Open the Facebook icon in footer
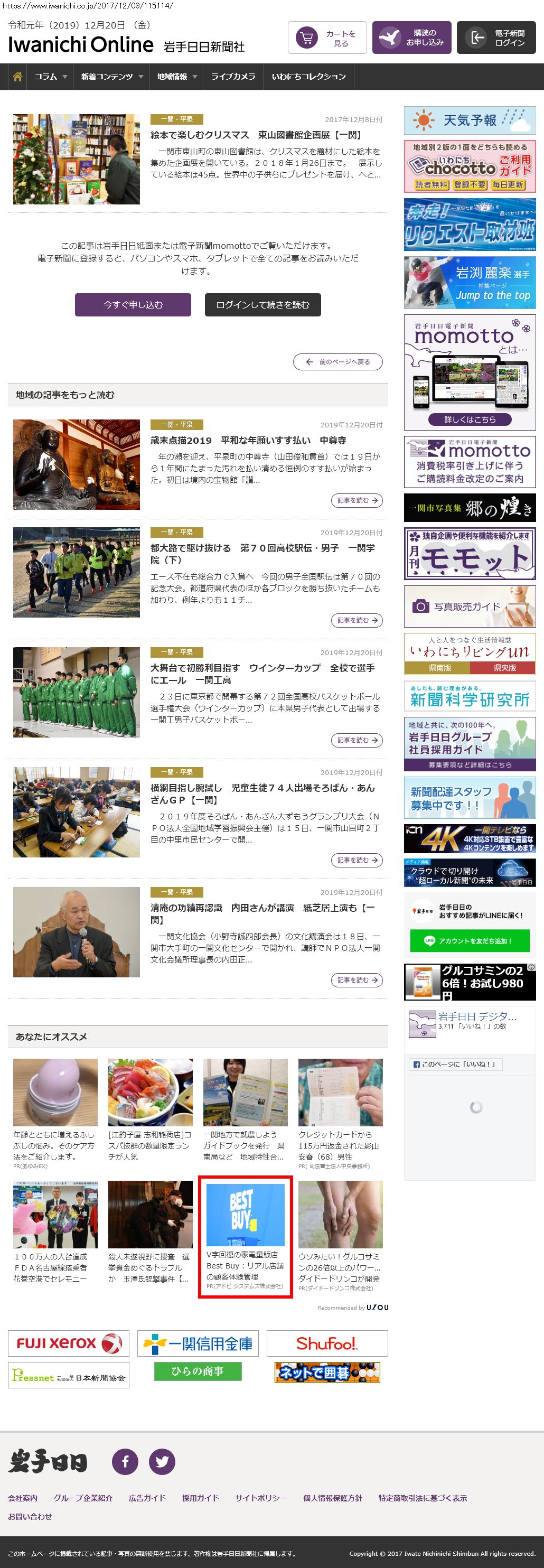544x1568 pixels. tap(125, 1461)
